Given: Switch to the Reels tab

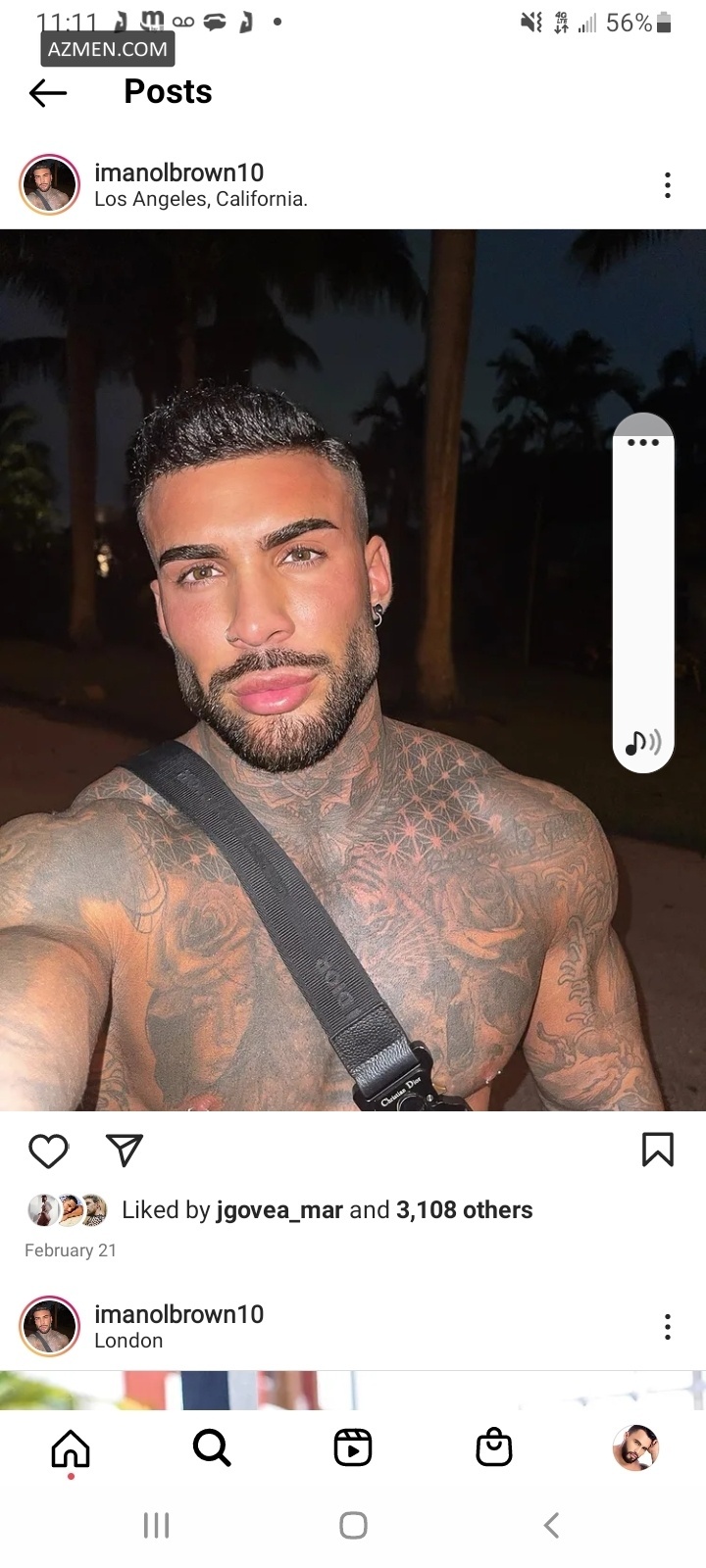Looking at the screenshot, I should (x=353, y=1447).
